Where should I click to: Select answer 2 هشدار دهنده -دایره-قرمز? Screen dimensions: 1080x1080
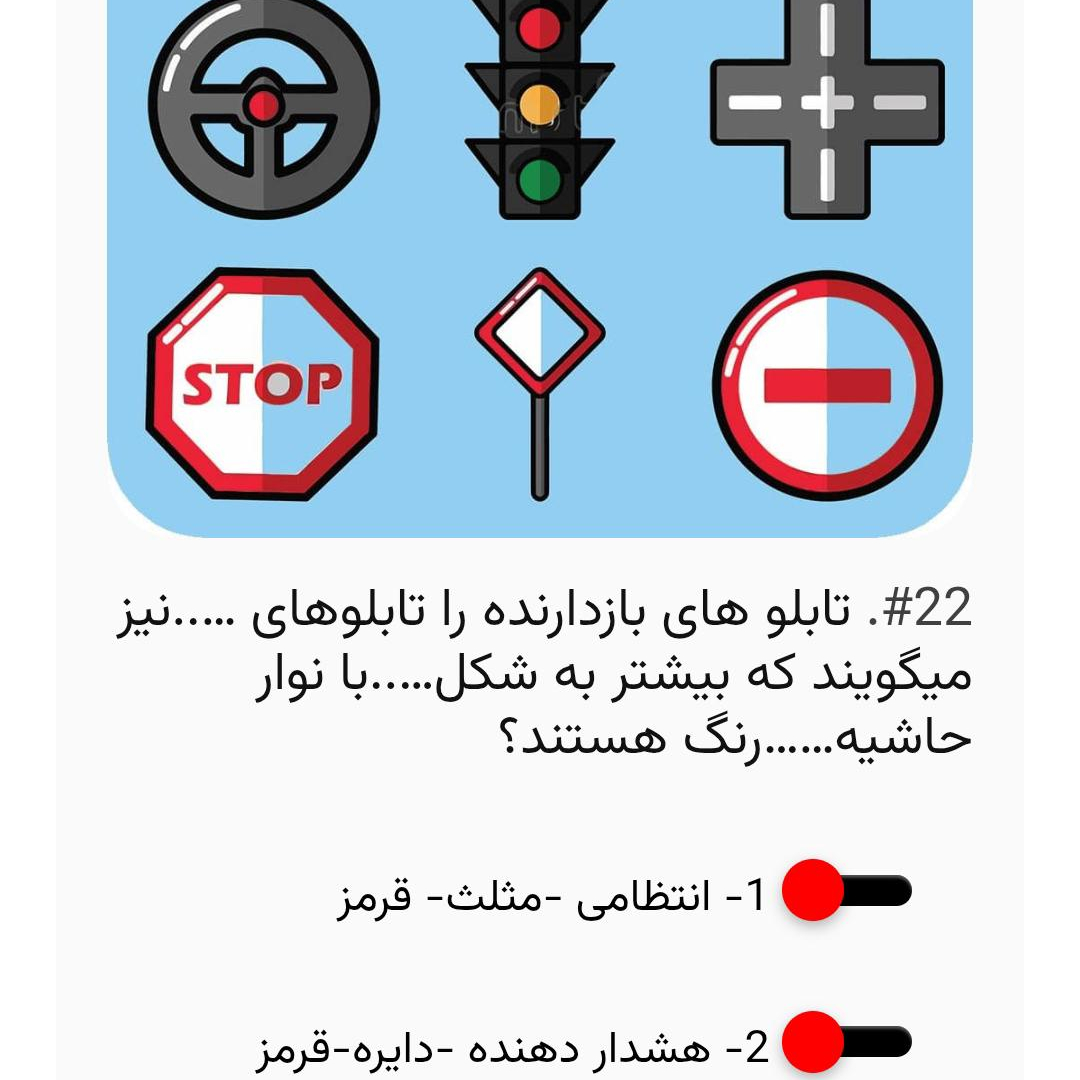pyautogui.click(x=846, y=1042)
